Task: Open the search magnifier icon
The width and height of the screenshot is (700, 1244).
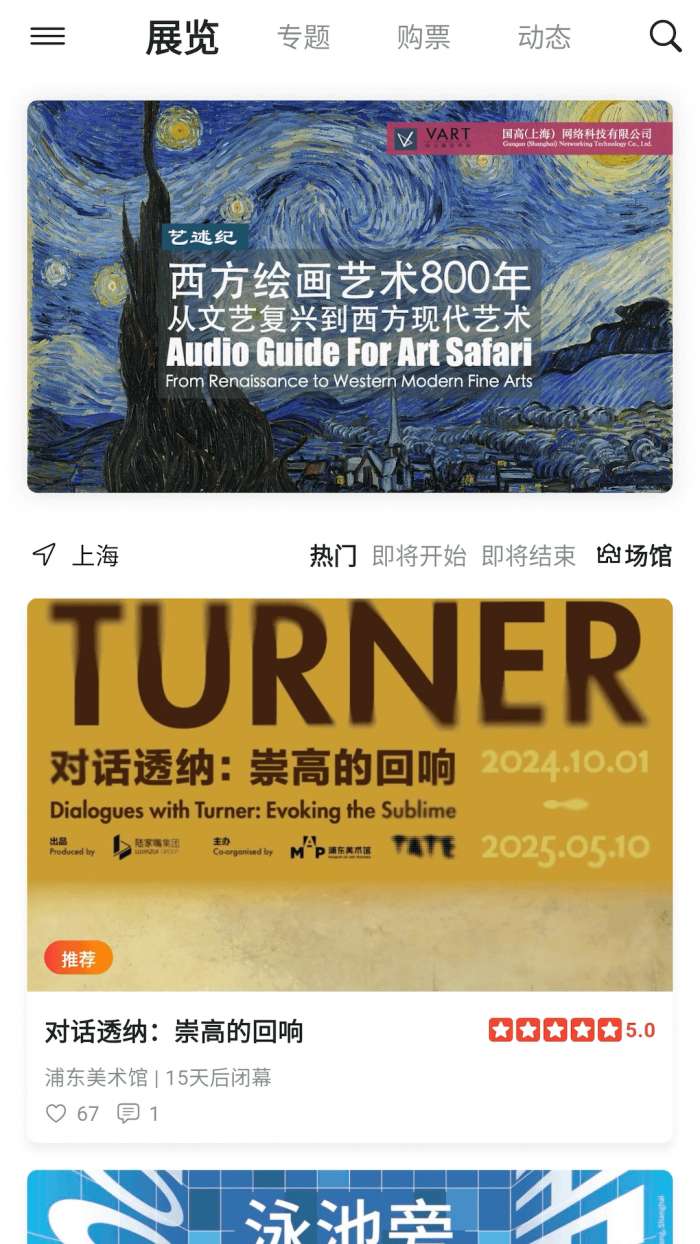Action: tap(665, 37)
